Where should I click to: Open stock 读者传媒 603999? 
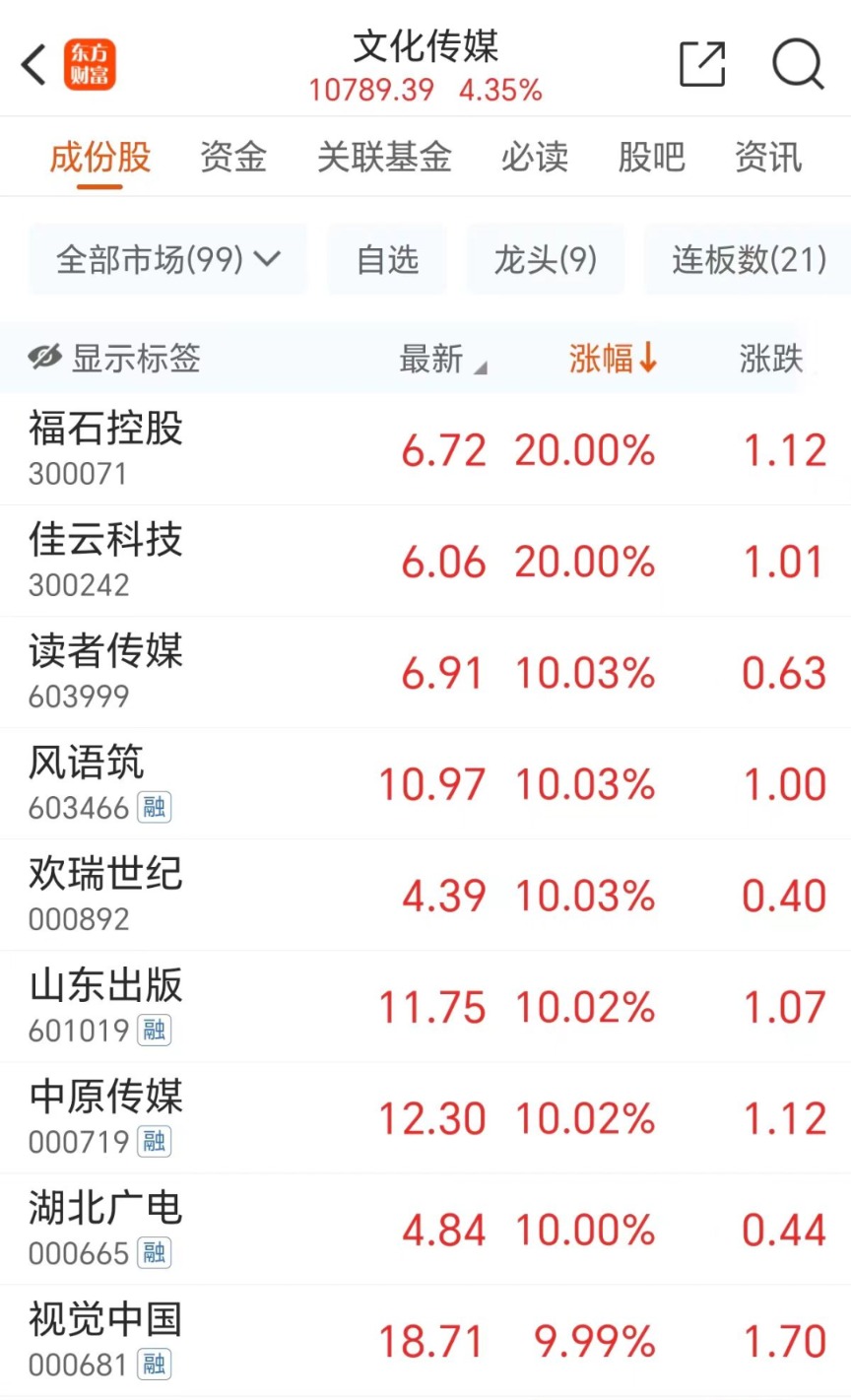(x=425, y=673)
